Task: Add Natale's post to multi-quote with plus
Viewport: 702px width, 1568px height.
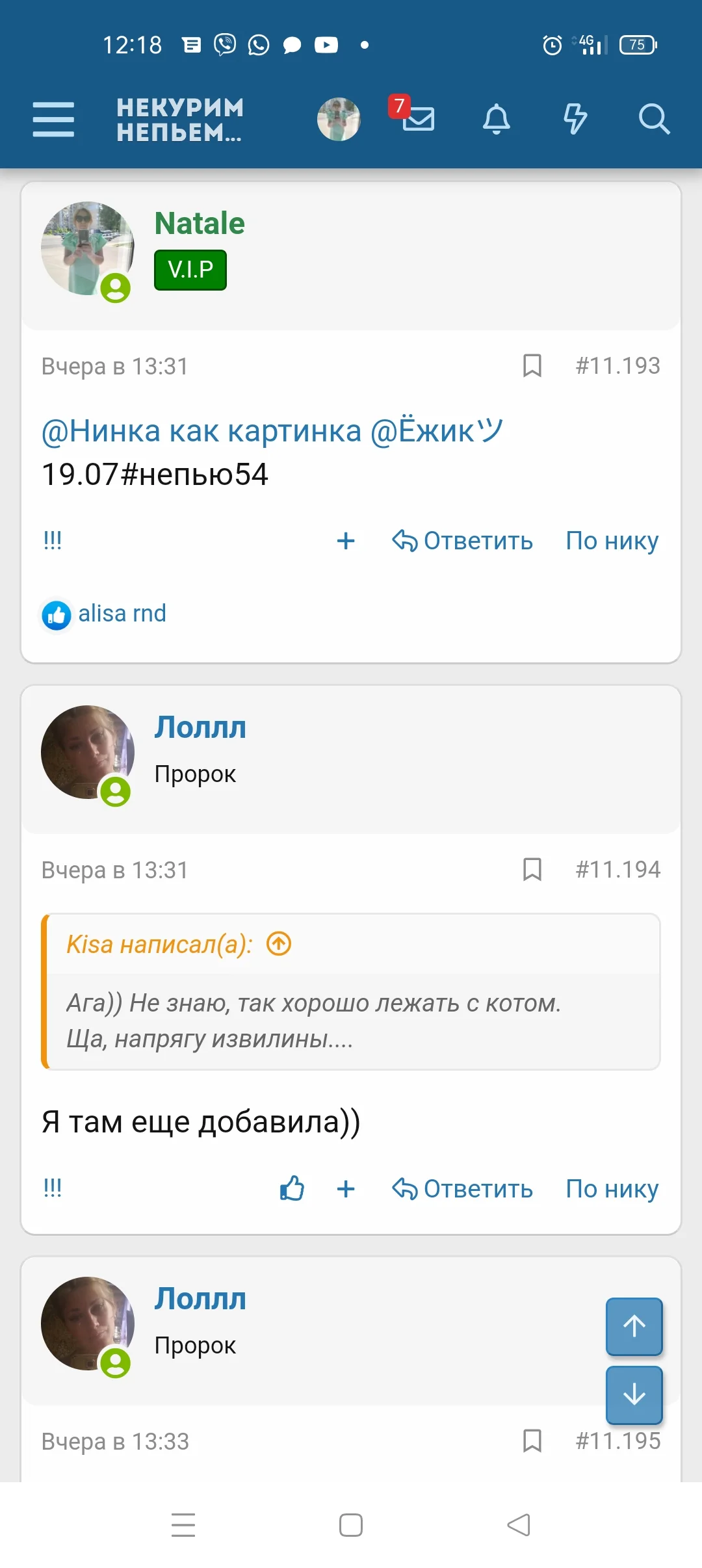Action: [346, 540]
